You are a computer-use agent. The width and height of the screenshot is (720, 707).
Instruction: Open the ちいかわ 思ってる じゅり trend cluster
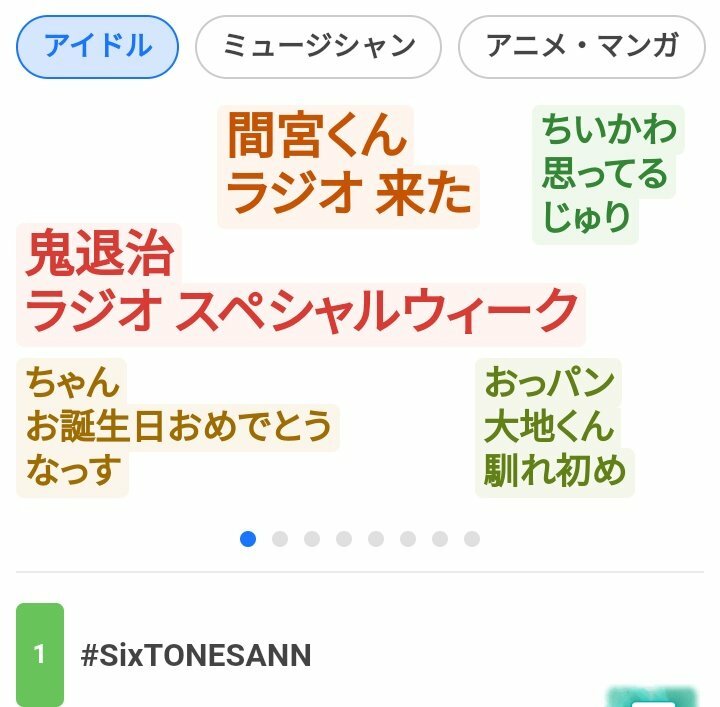(608, 174)
